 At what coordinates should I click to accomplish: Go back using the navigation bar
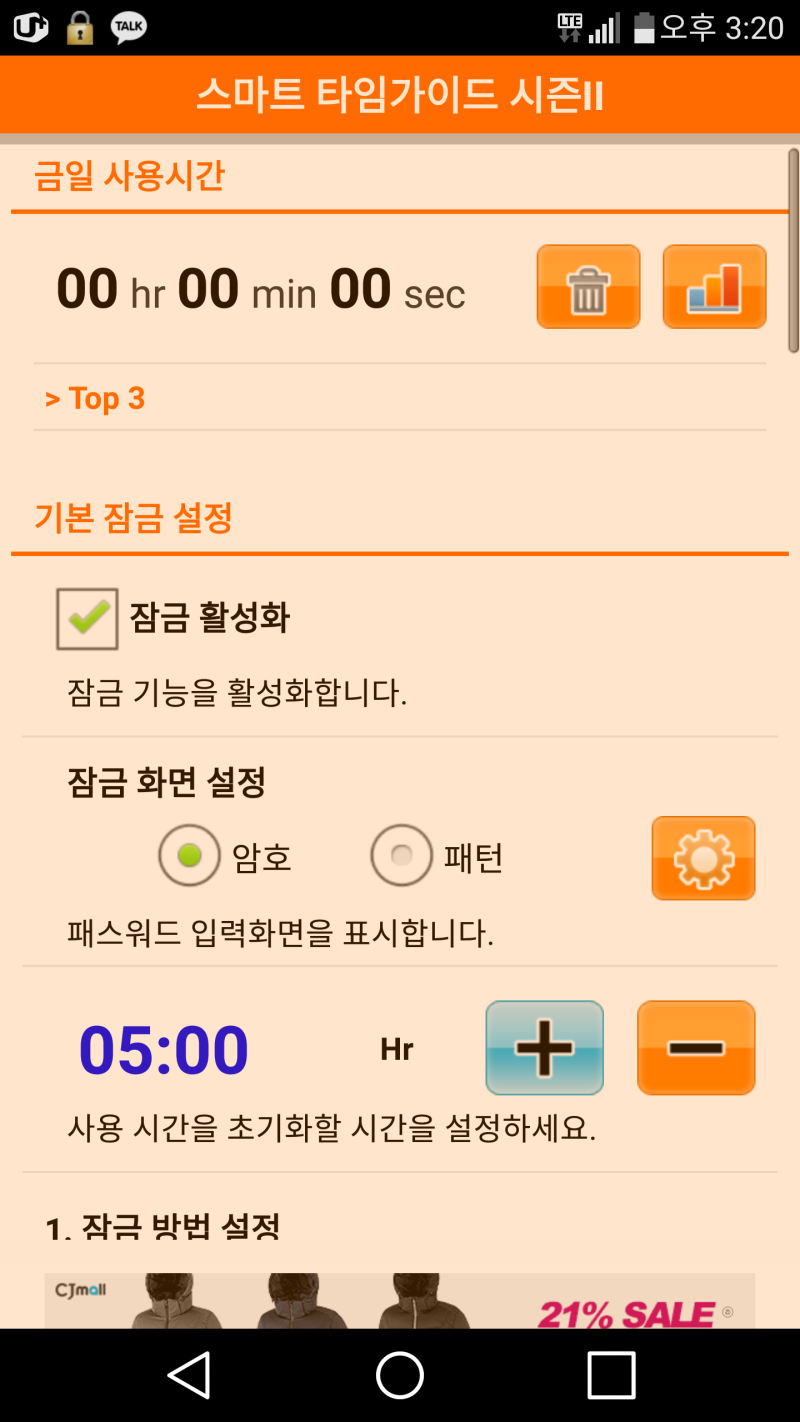coord(189,1375)
